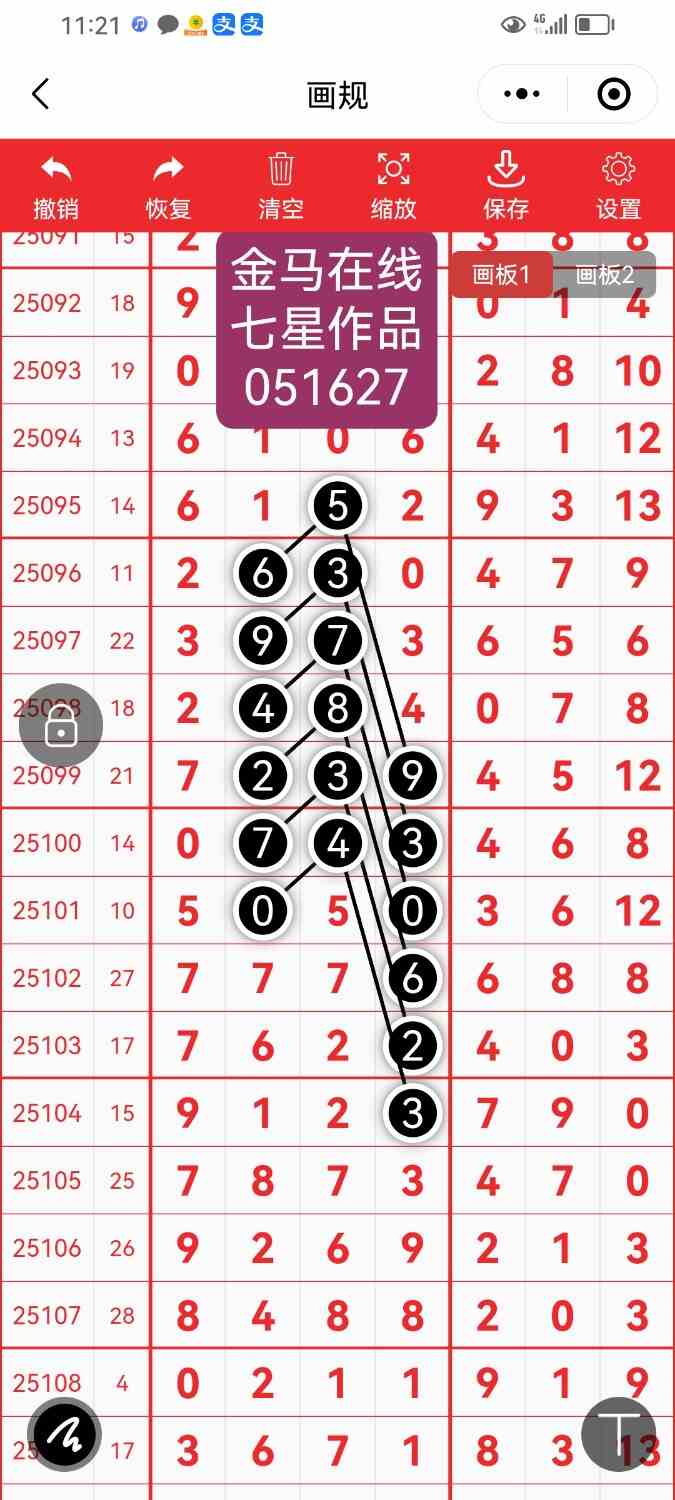Redo the stroke with 恢复
This screenshot has height=1500, width=675.
click(168, 187)
